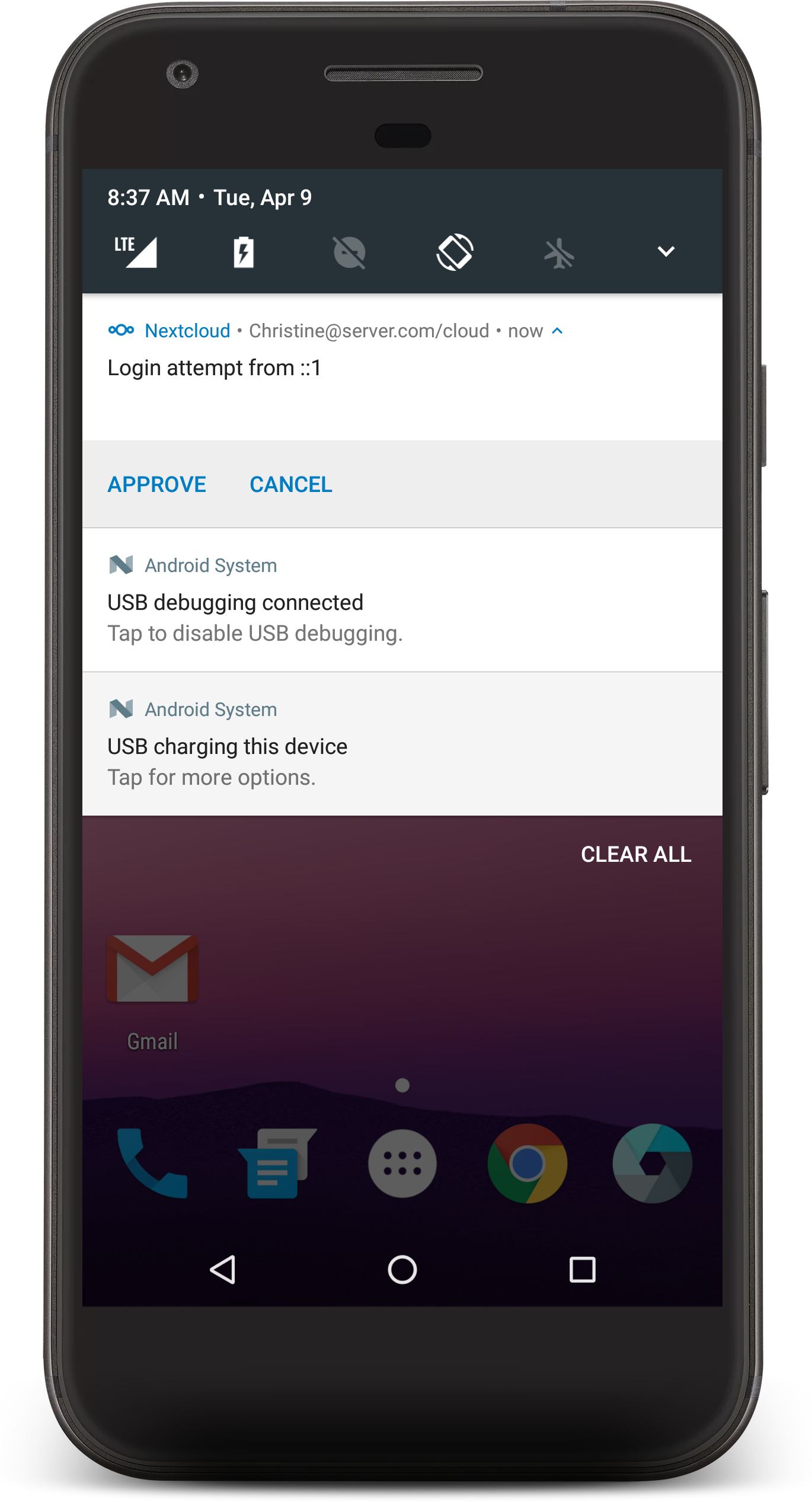Image resolution: width=812 pixels, height=1502 pixels.
Task: Clear all notifications
Action: [635, 854]
